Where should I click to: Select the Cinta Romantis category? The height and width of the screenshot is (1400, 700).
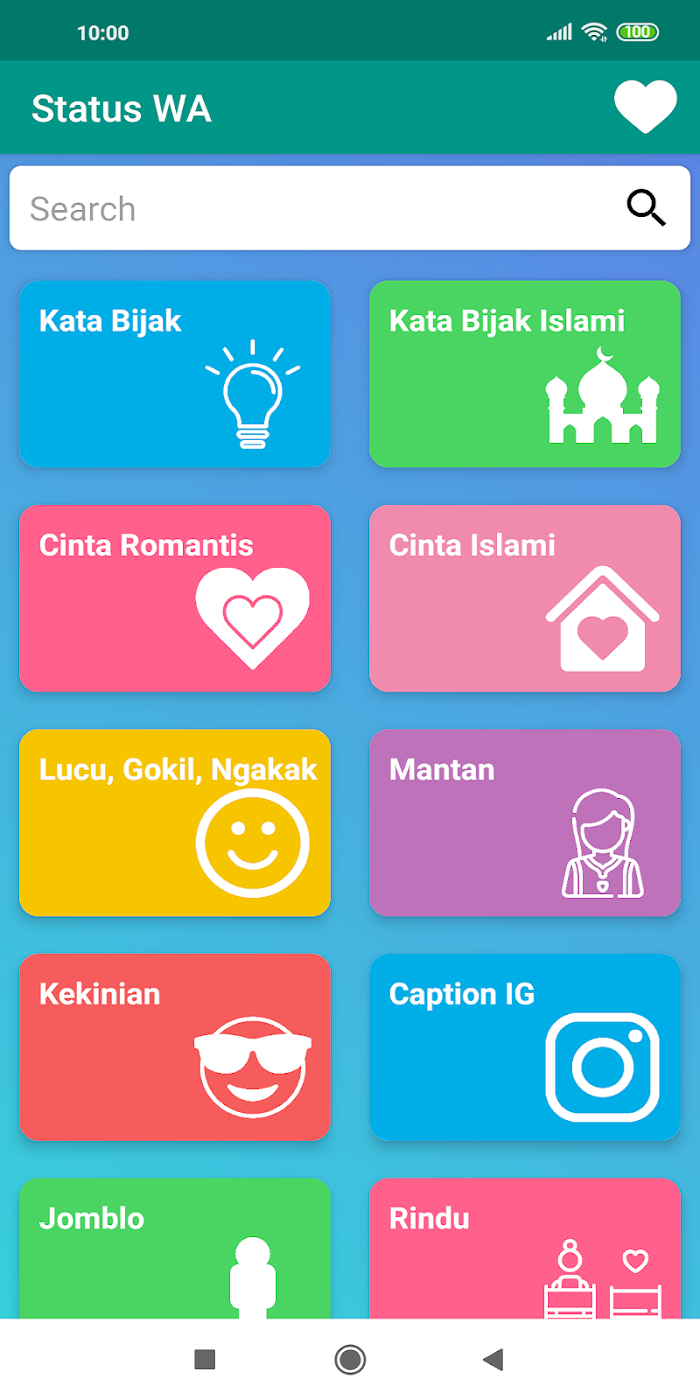tap(175, 598)
